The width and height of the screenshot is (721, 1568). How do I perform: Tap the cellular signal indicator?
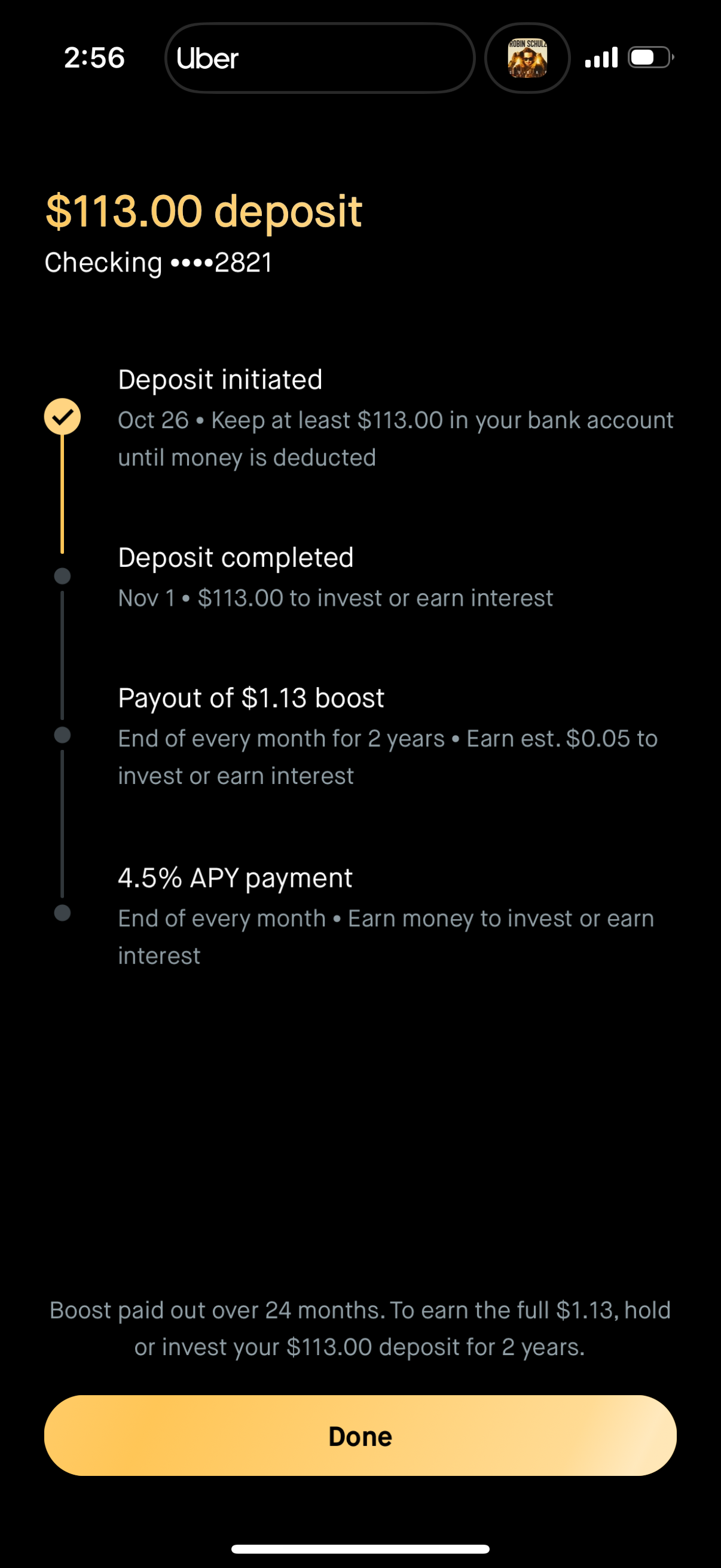[x=602, y=58]
